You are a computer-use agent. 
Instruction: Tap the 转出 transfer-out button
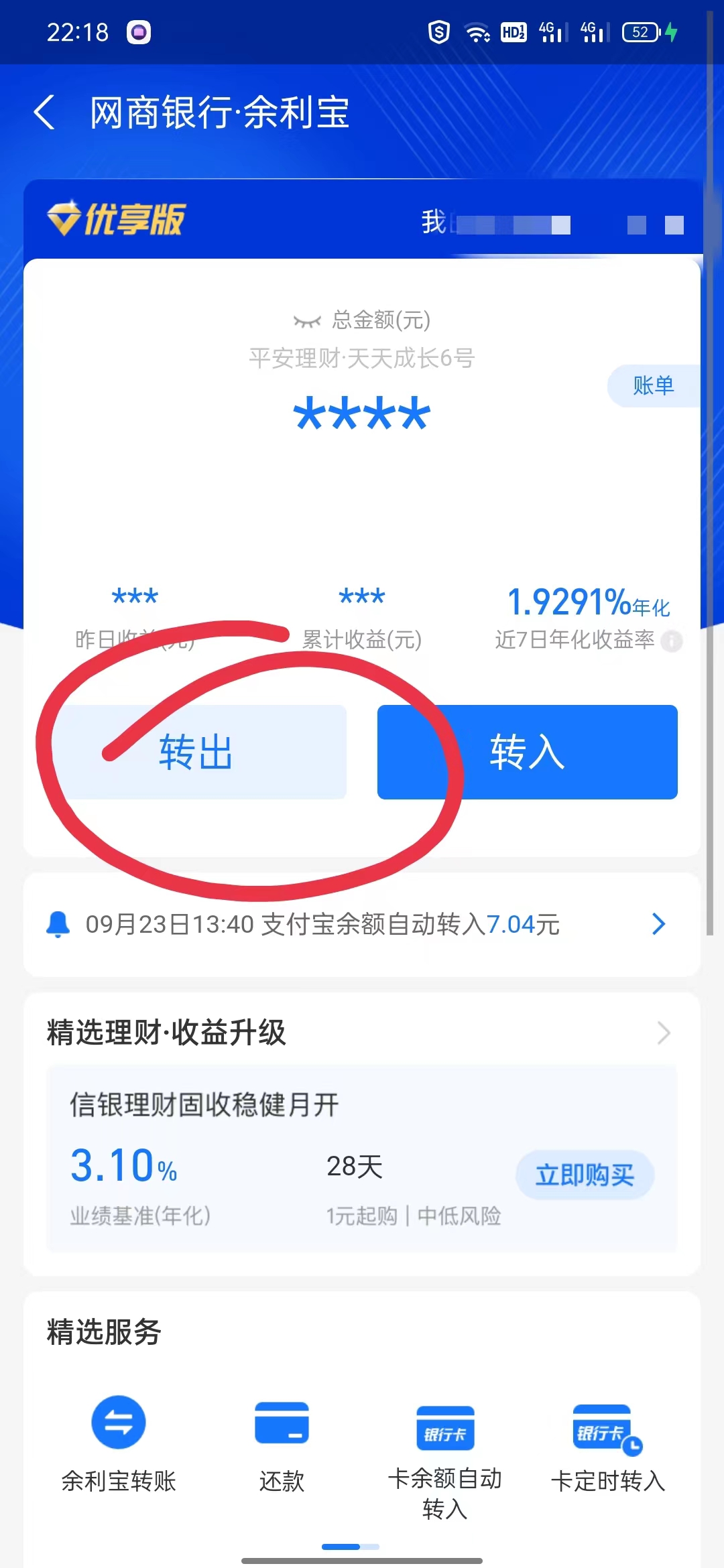(196, 752)
